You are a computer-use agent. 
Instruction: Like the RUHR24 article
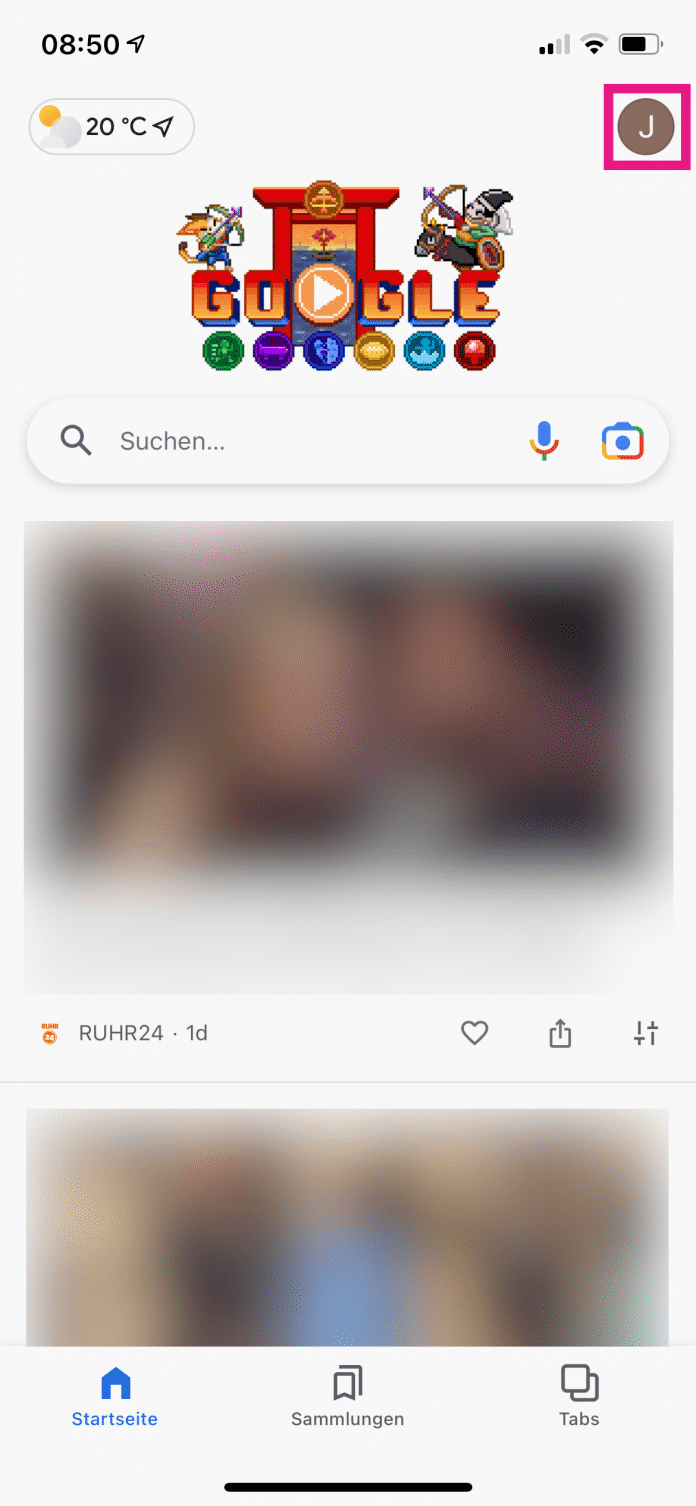475,1033
